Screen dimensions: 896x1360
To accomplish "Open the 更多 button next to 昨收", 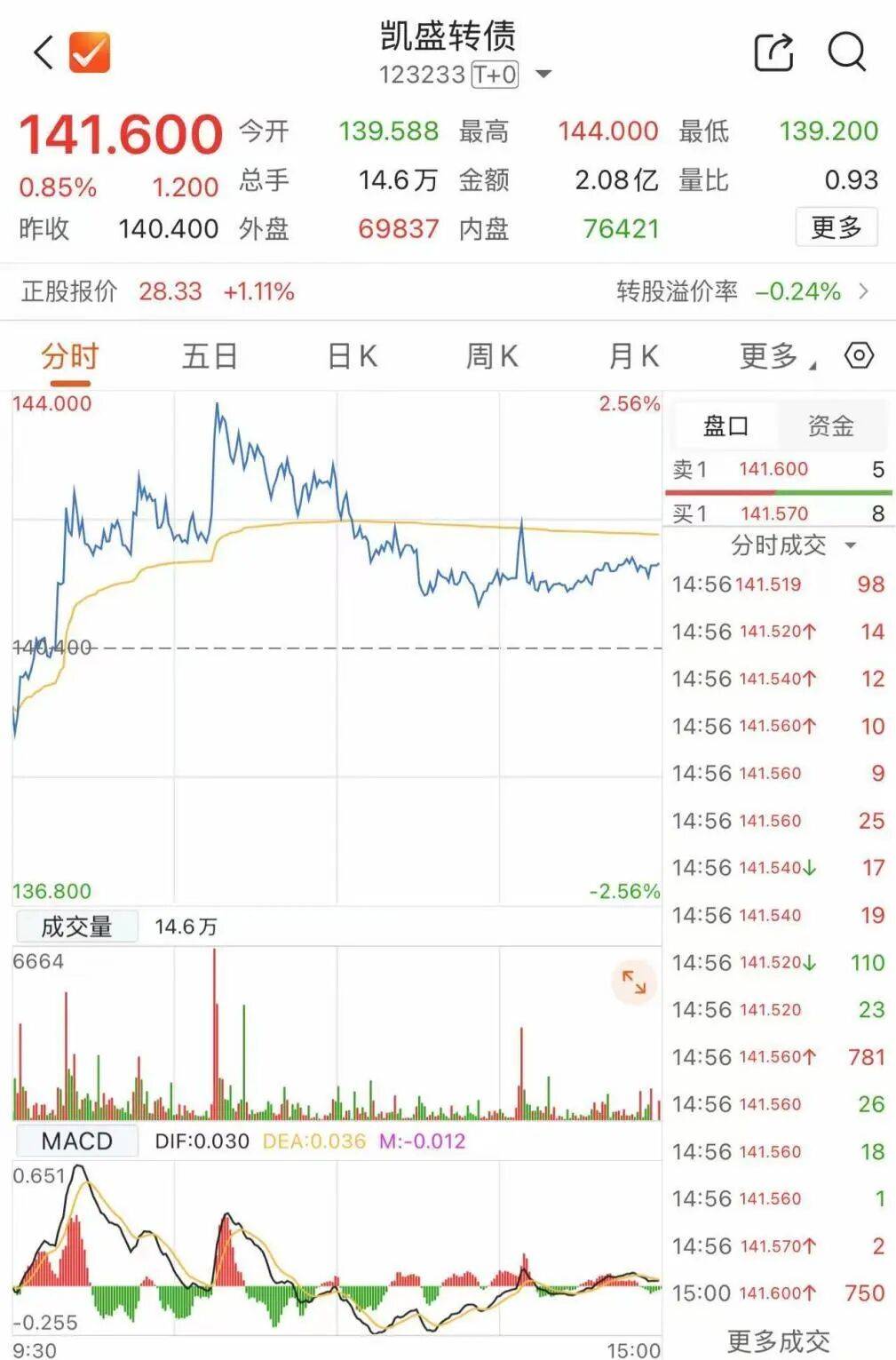I will pyautogui.click(x=836, y=228).
